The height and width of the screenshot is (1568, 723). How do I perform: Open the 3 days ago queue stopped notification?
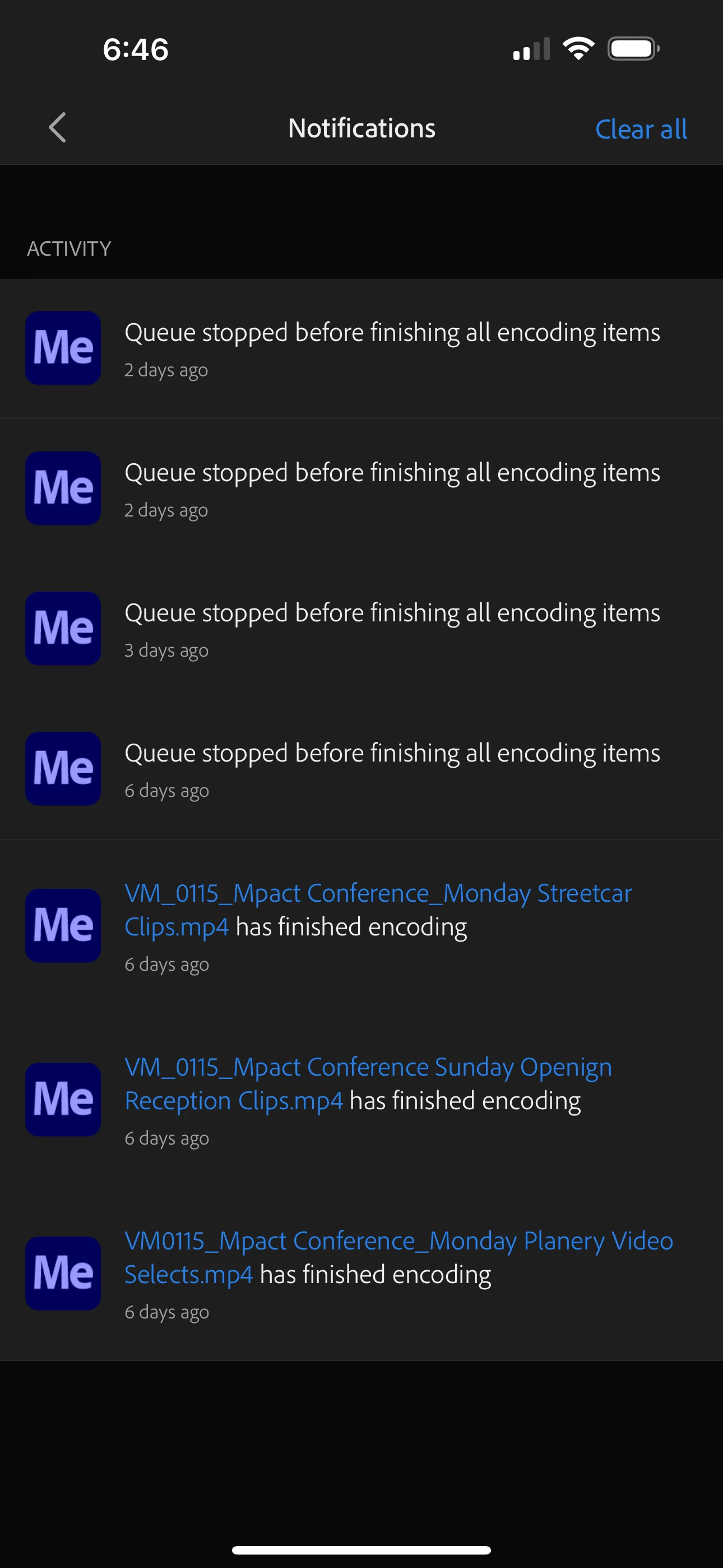392,628
